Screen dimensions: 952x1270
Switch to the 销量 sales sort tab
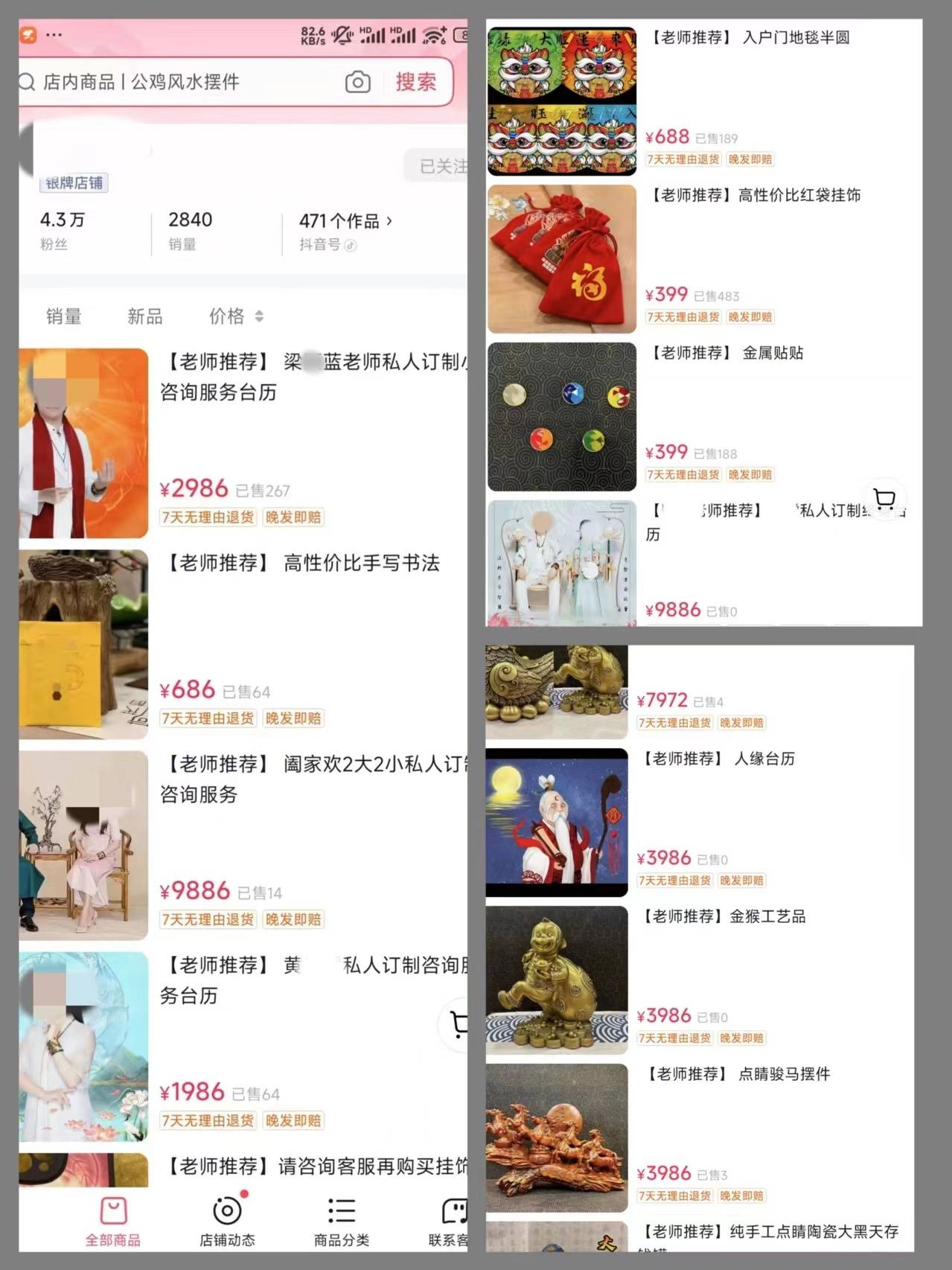[63, 316]
